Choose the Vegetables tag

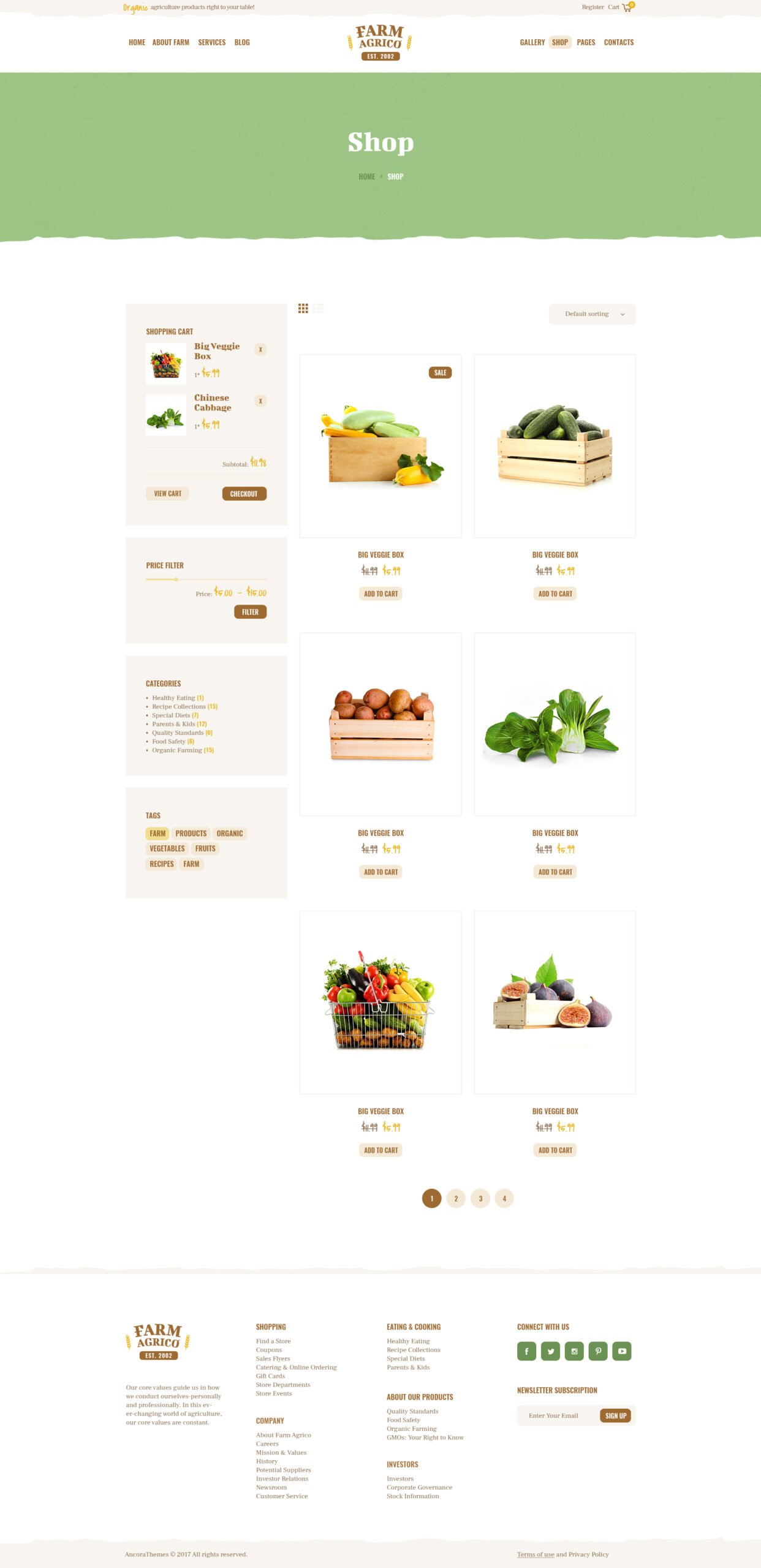[x=167, y=848]
